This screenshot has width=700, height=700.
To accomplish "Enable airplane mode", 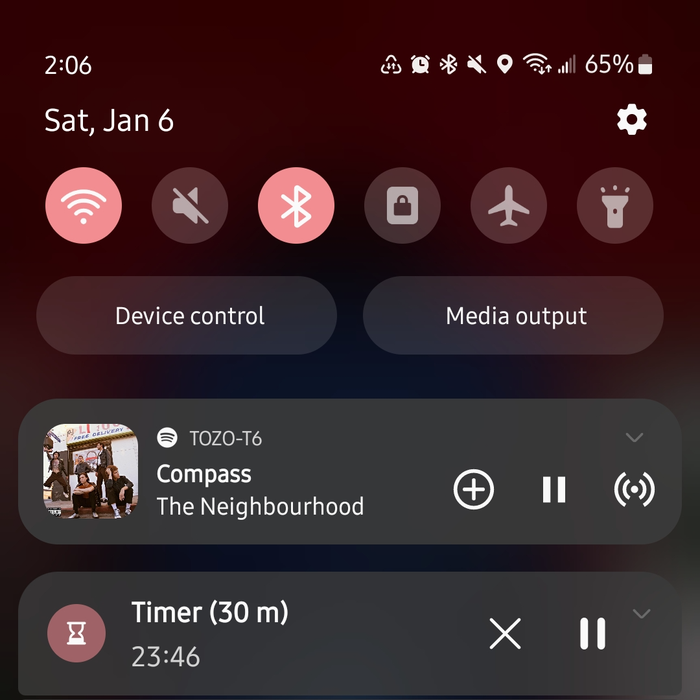I will pos(509,207).
